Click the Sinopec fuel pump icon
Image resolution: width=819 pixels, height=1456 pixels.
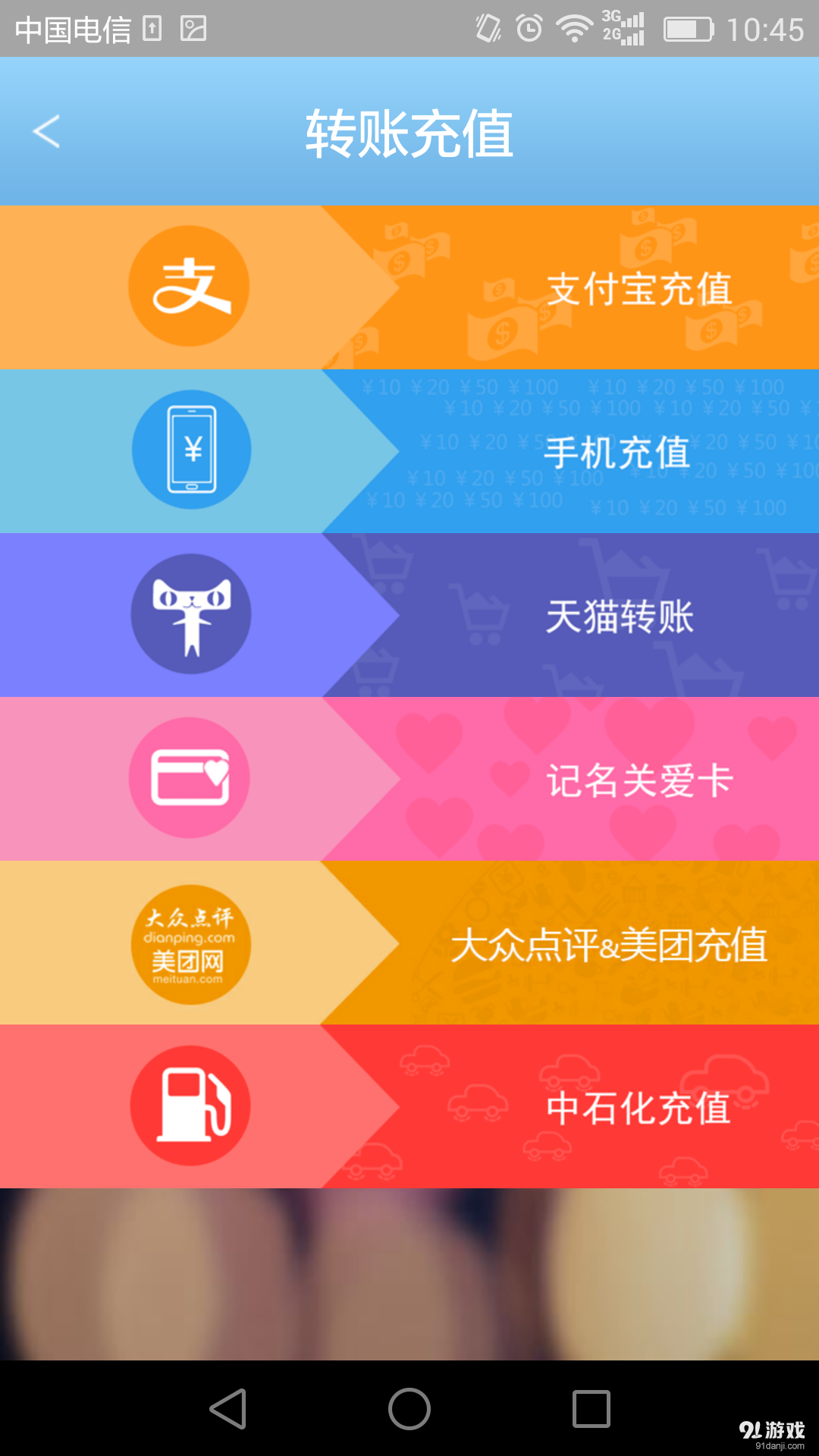tap(190, 1107)
